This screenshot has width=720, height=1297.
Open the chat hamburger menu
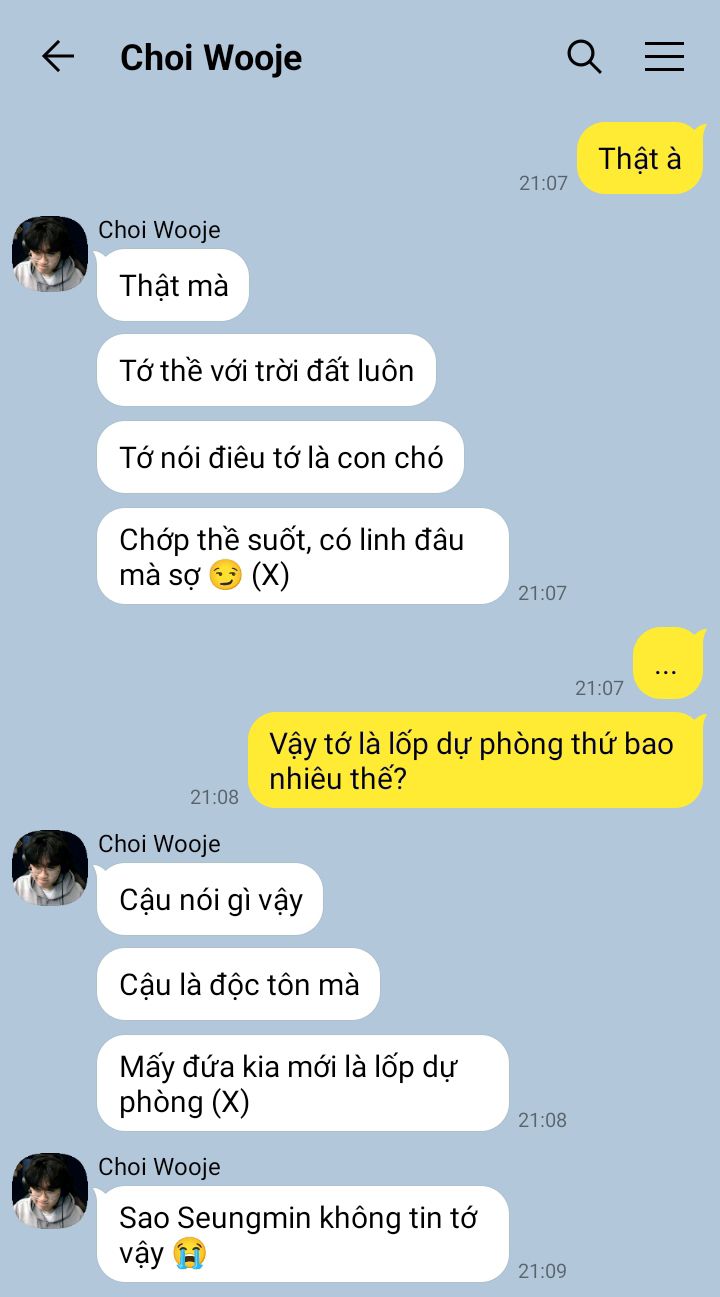tap(664, 57)
